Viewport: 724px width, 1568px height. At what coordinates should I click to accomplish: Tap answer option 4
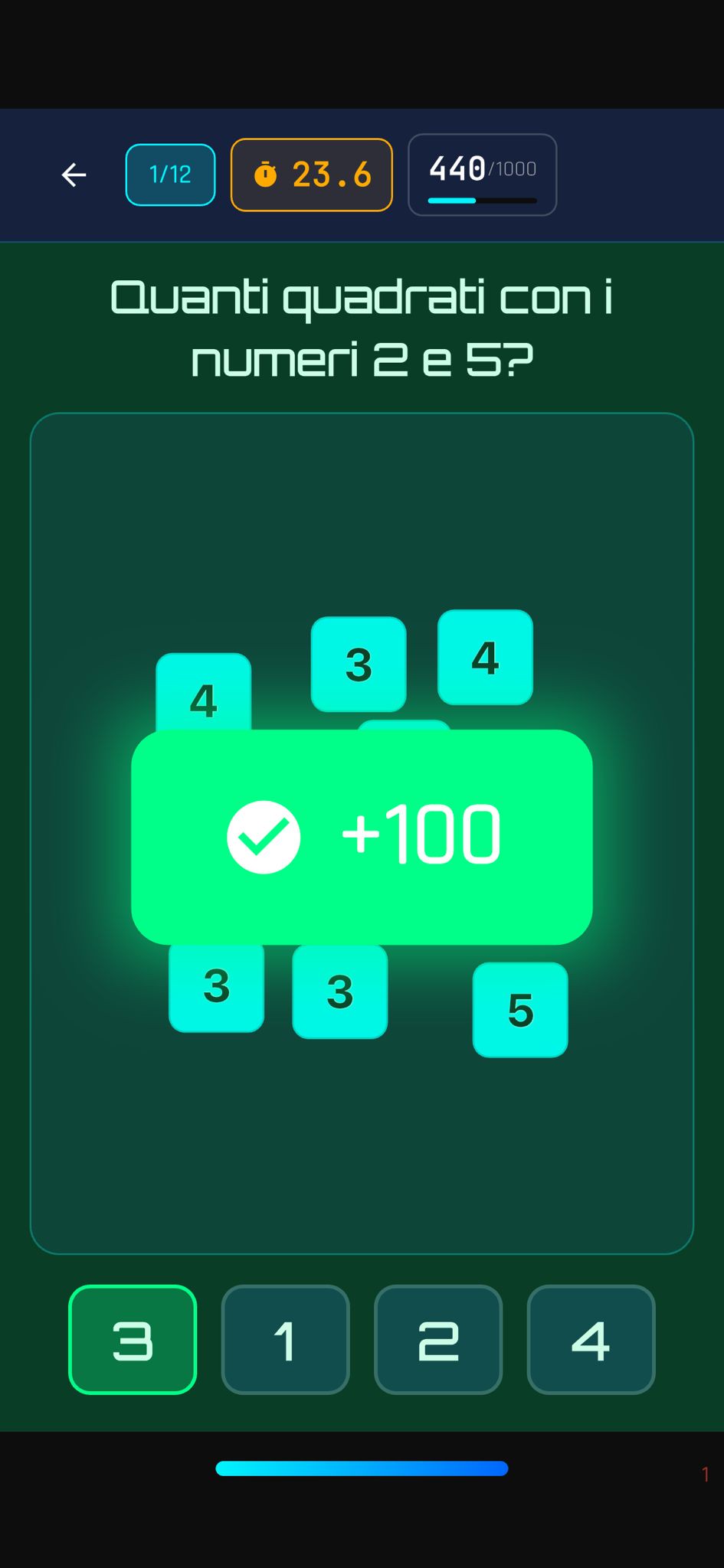coord(591,1340)
